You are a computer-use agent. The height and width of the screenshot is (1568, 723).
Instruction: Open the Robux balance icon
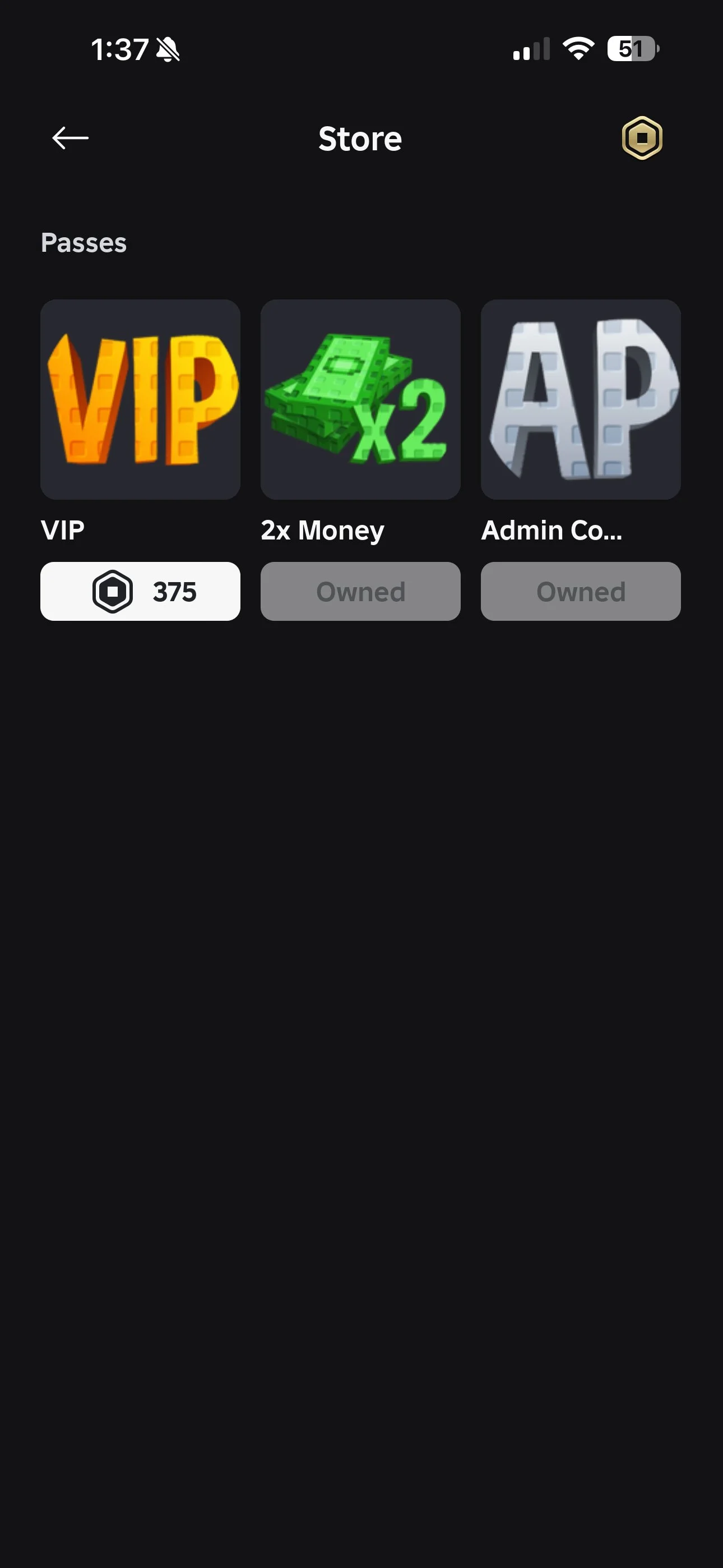click(x=641, y=138)
